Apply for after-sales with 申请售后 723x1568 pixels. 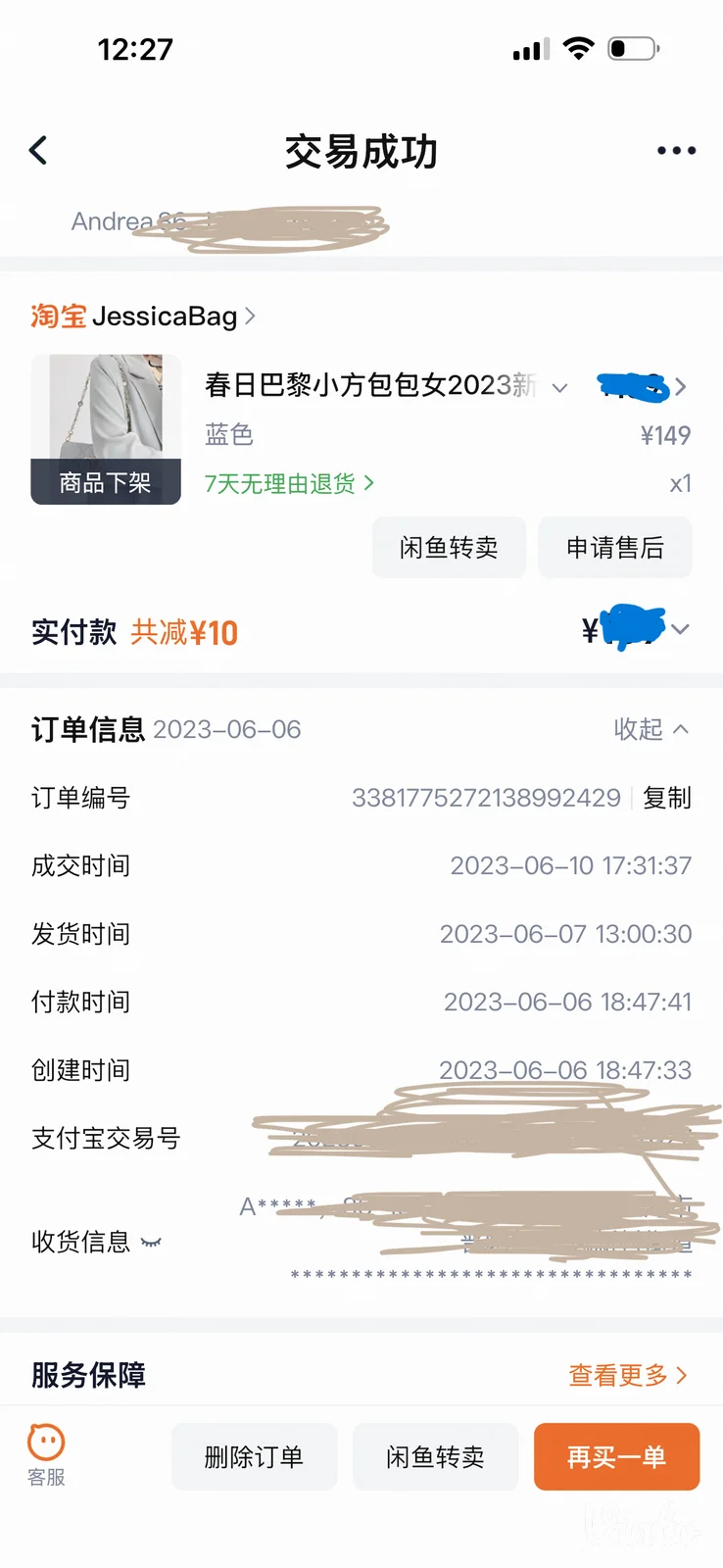pos(615,547)
